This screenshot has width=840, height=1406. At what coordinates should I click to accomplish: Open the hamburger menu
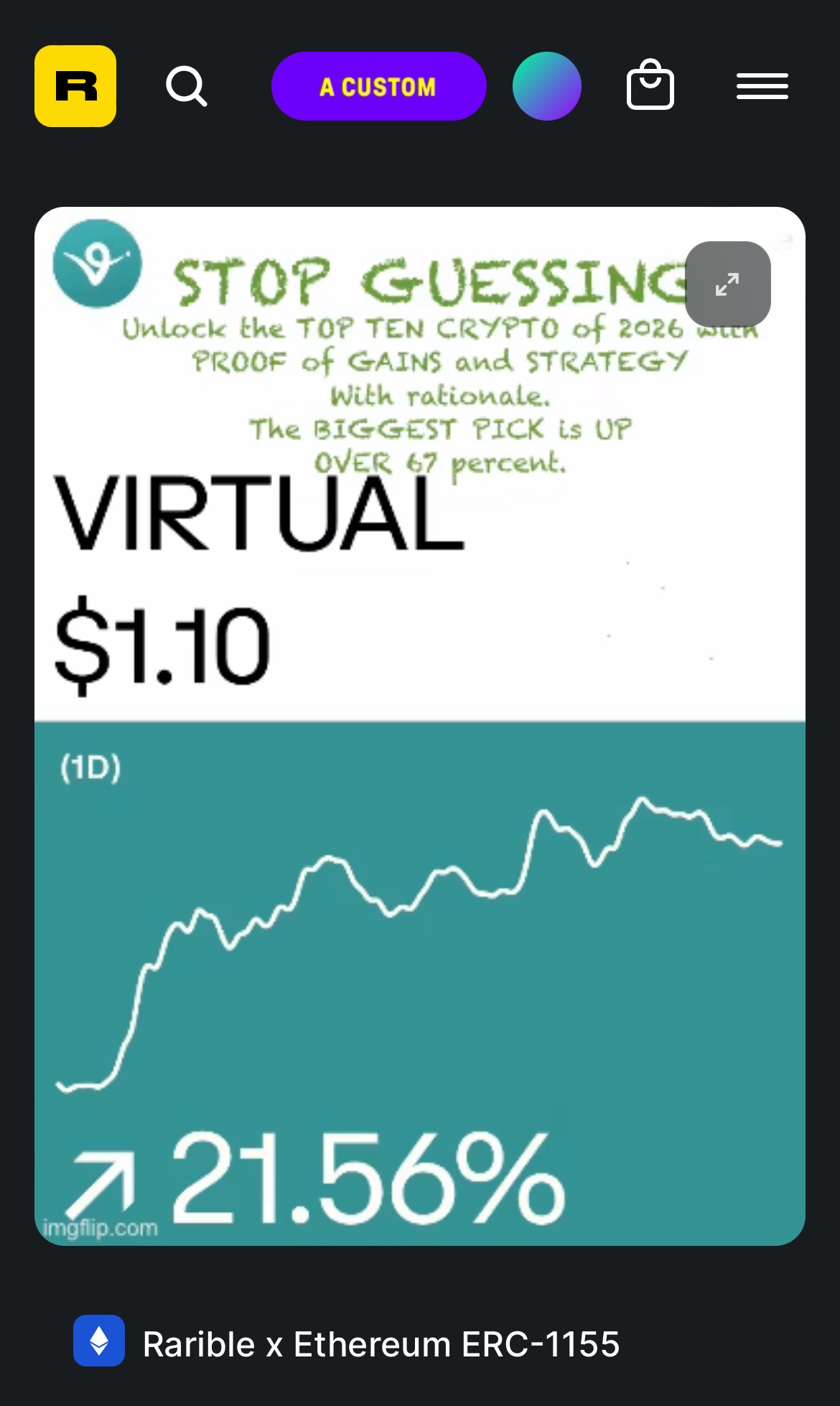tap(762, 86)
